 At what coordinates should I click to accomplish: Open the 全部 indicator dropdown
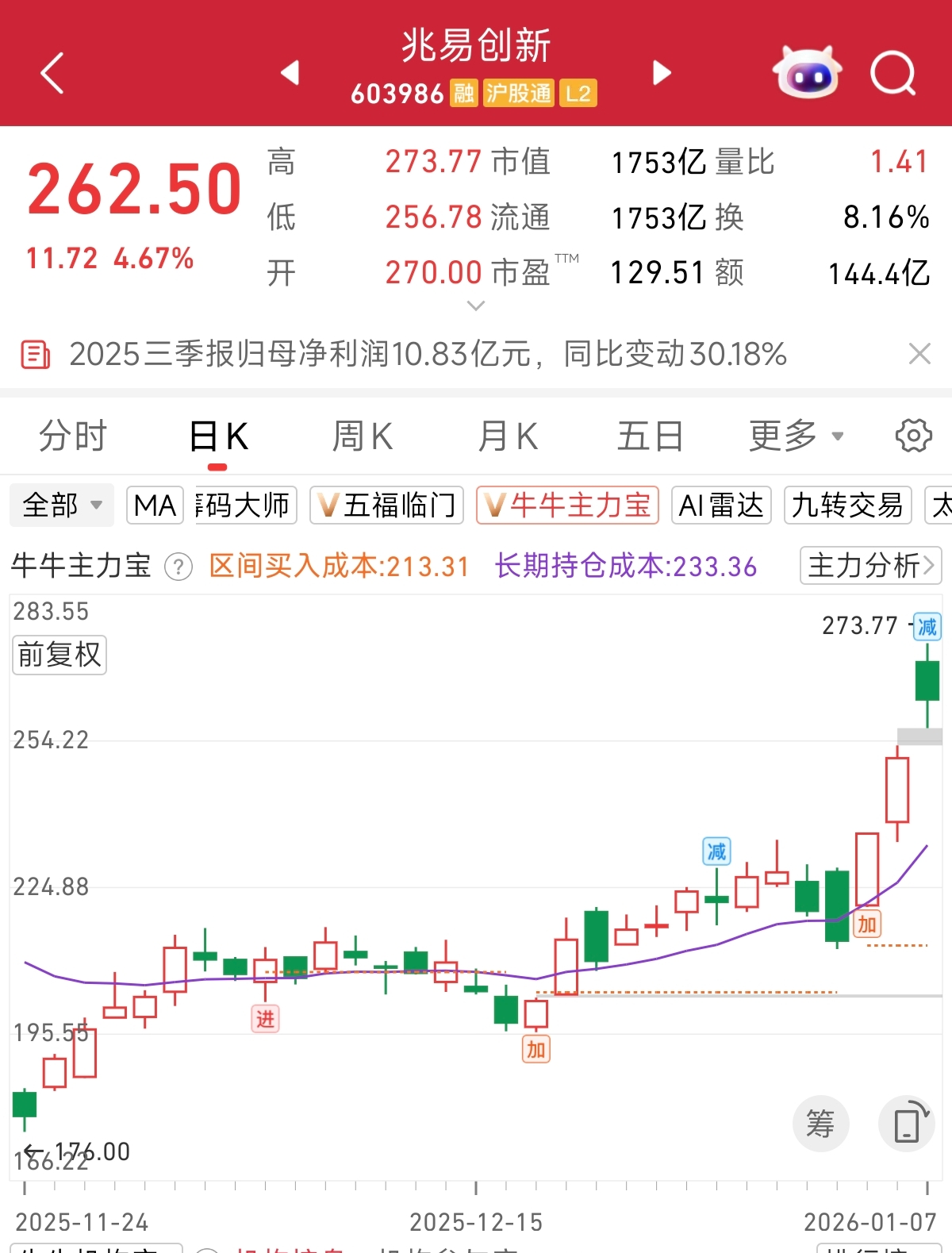62,505
